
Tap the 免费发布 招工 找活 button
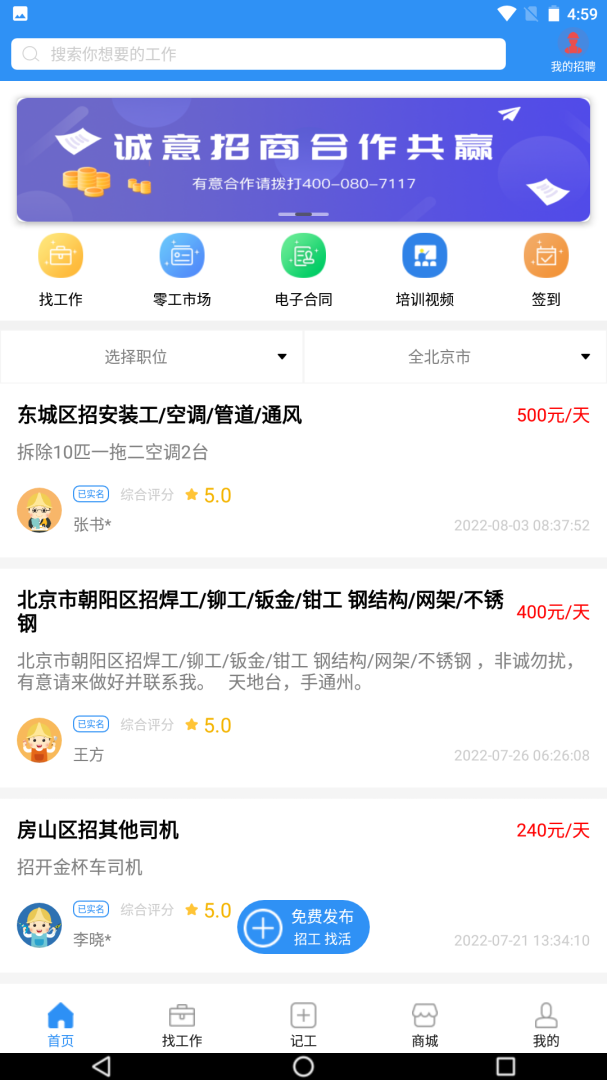[303, 927]
